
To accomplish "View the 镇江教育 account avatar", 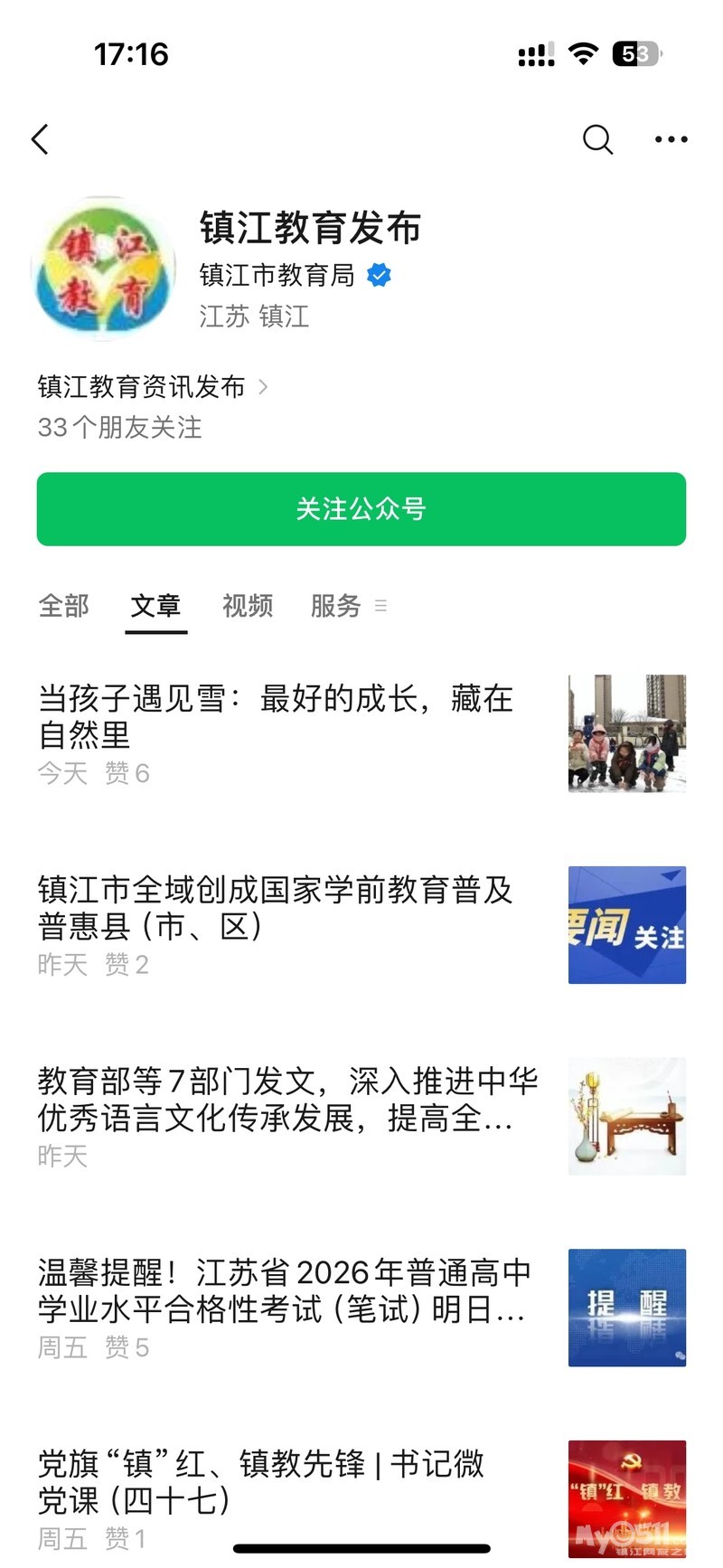I will [x=104, y=269].
